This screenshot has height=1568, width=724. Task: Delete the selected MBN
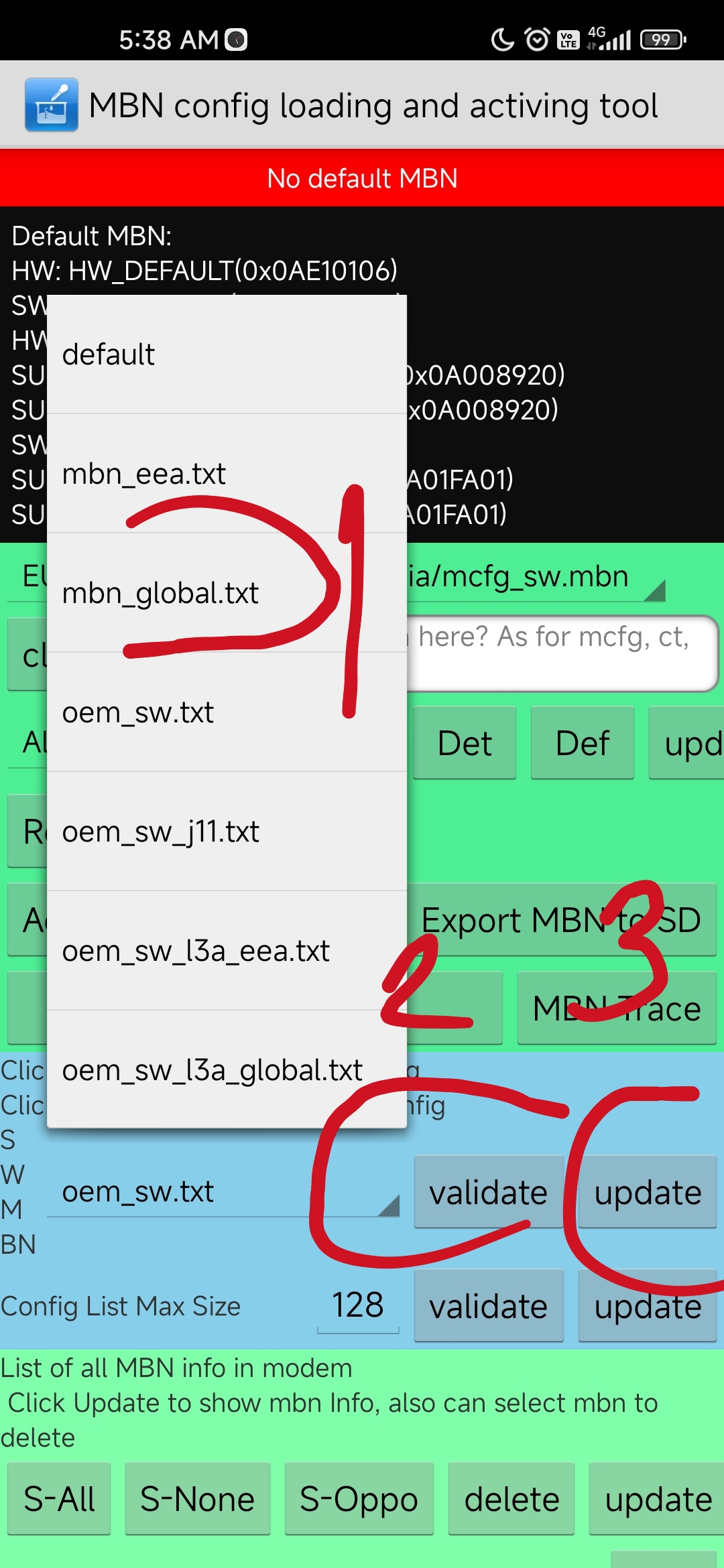point(511,1499)
